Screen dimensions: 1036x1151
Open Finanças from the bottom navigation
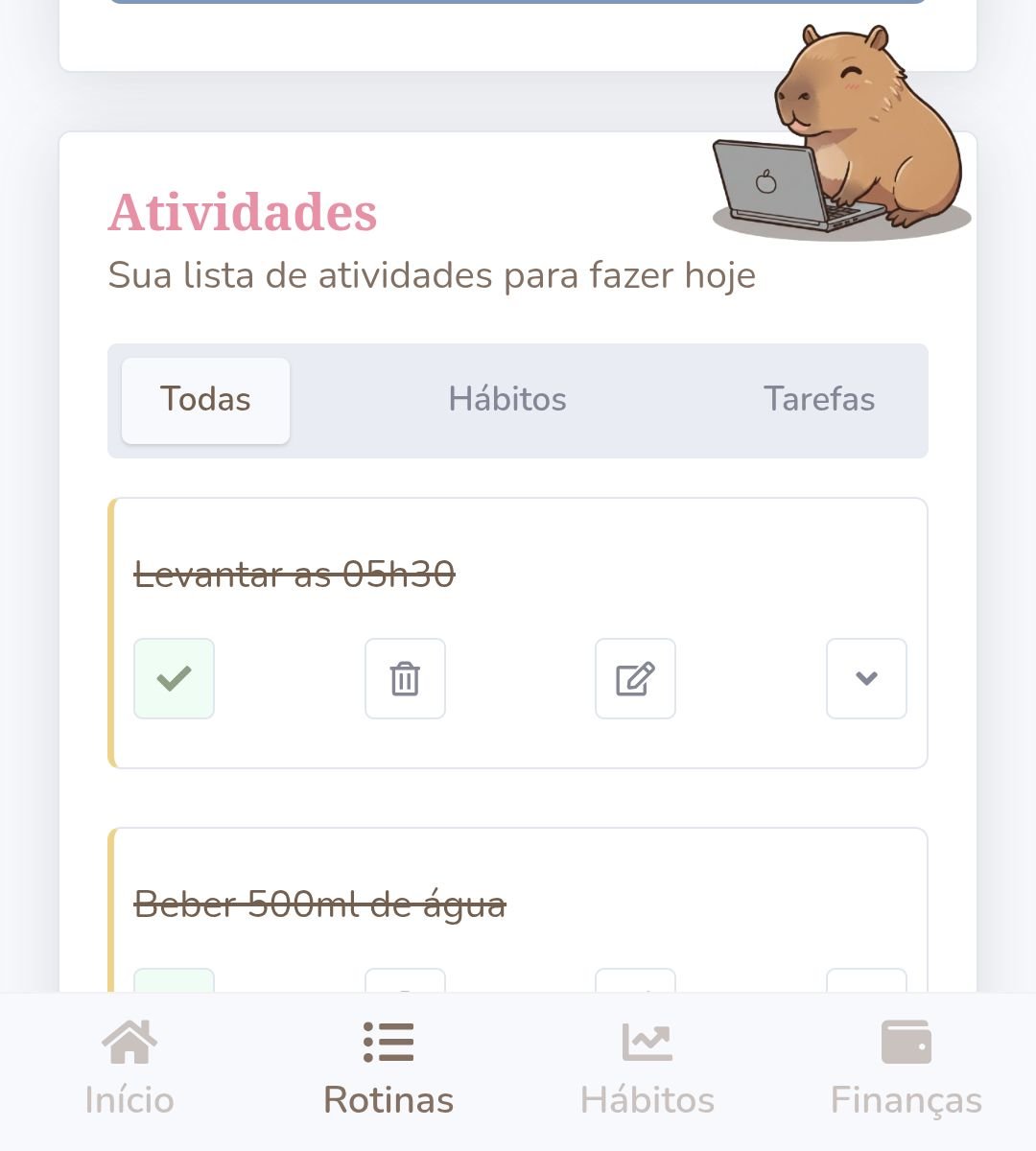tap(906, 1065)
